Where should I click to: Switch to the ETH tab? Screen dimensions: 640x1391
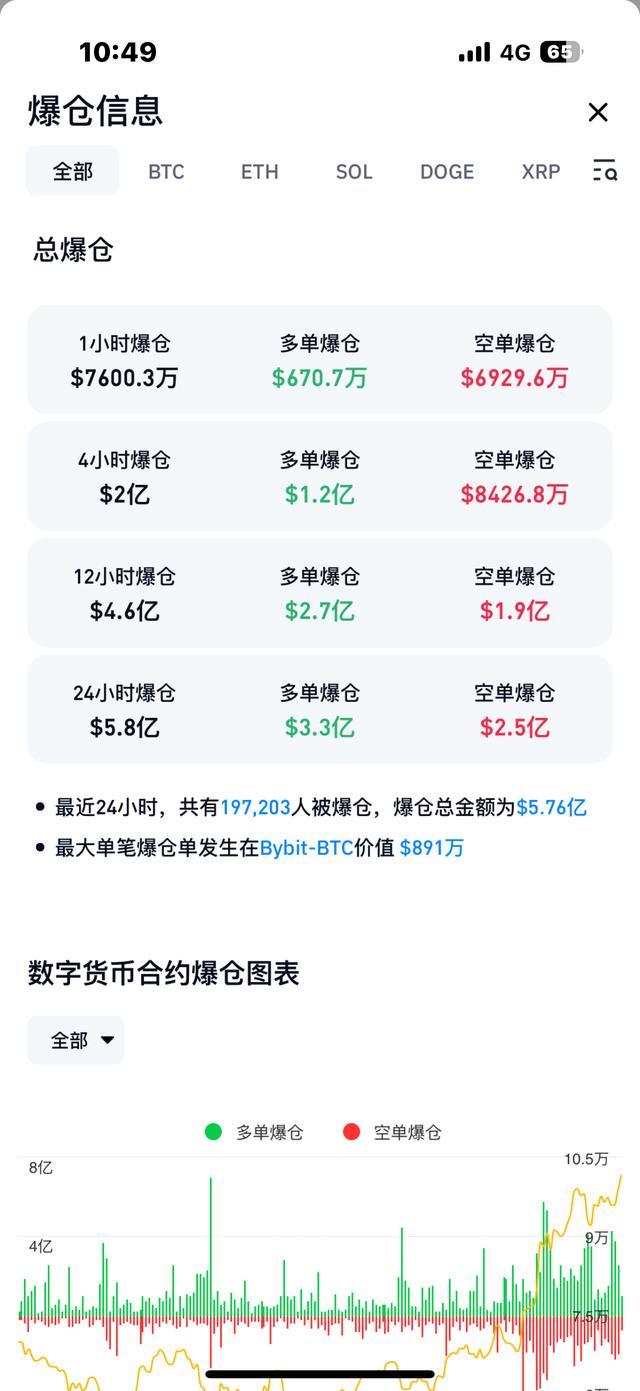(259, 171)
